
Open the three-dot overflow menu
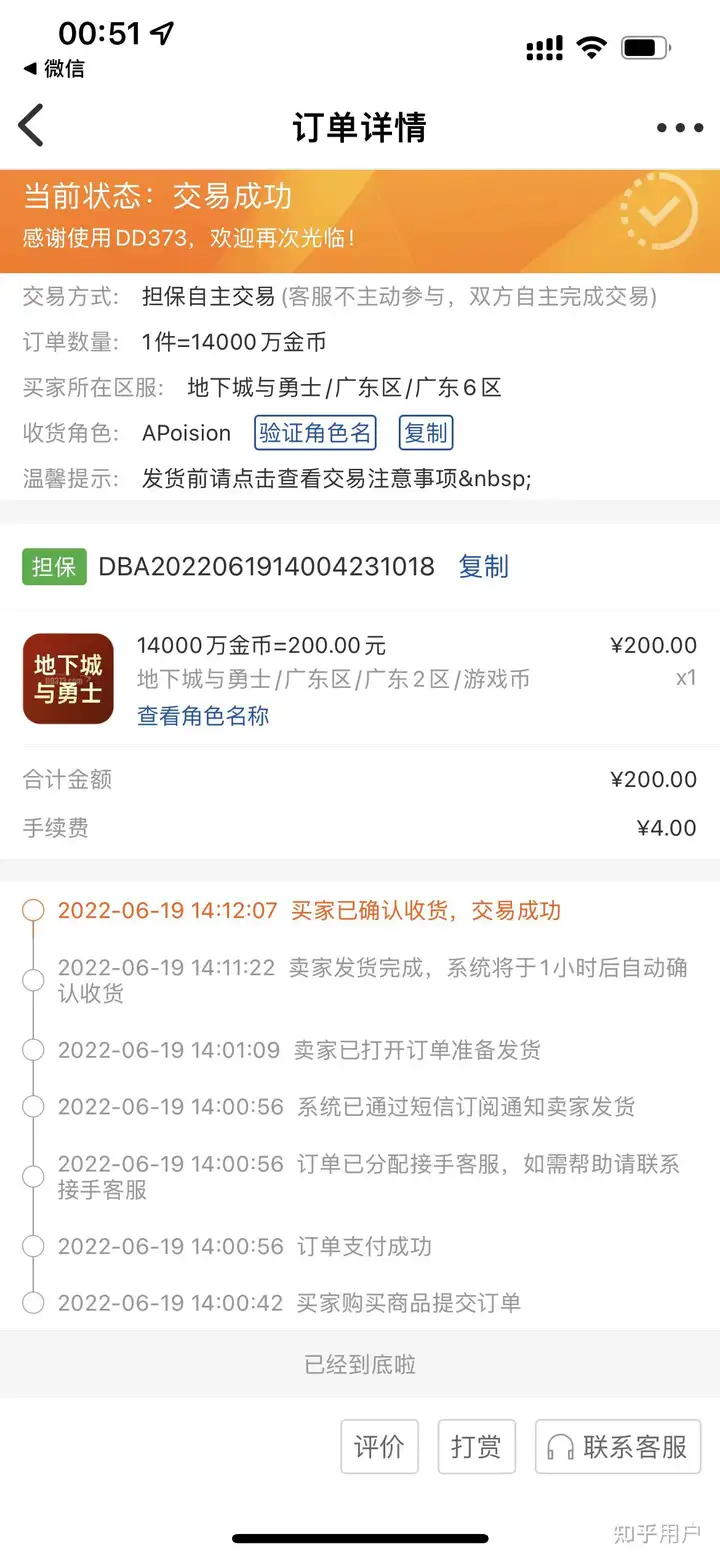(680, 128)
